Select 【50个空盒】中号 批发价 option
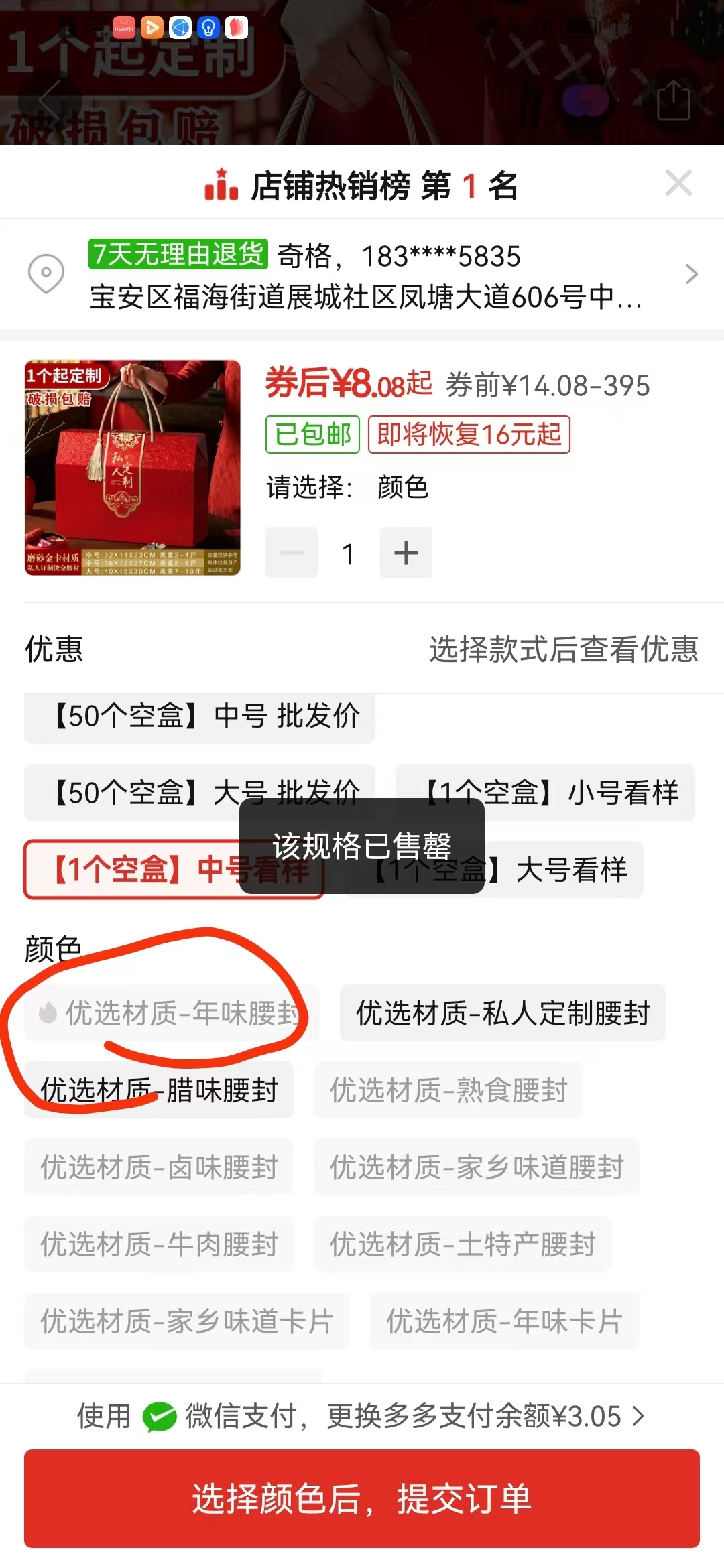This screenshot has height=1568, width=724. pyautogui.click(x=200, y=716)
